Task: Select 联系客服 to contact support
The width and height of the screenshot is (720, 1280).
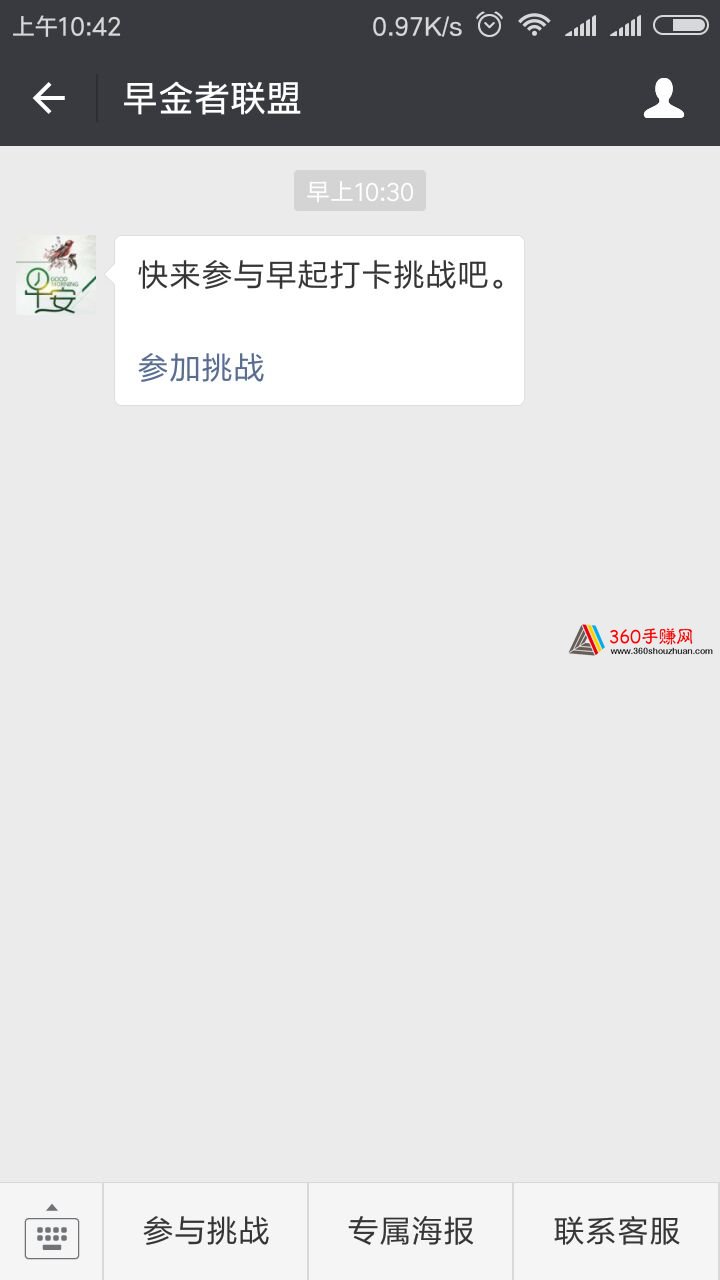Action: (x=617, y=1232)
